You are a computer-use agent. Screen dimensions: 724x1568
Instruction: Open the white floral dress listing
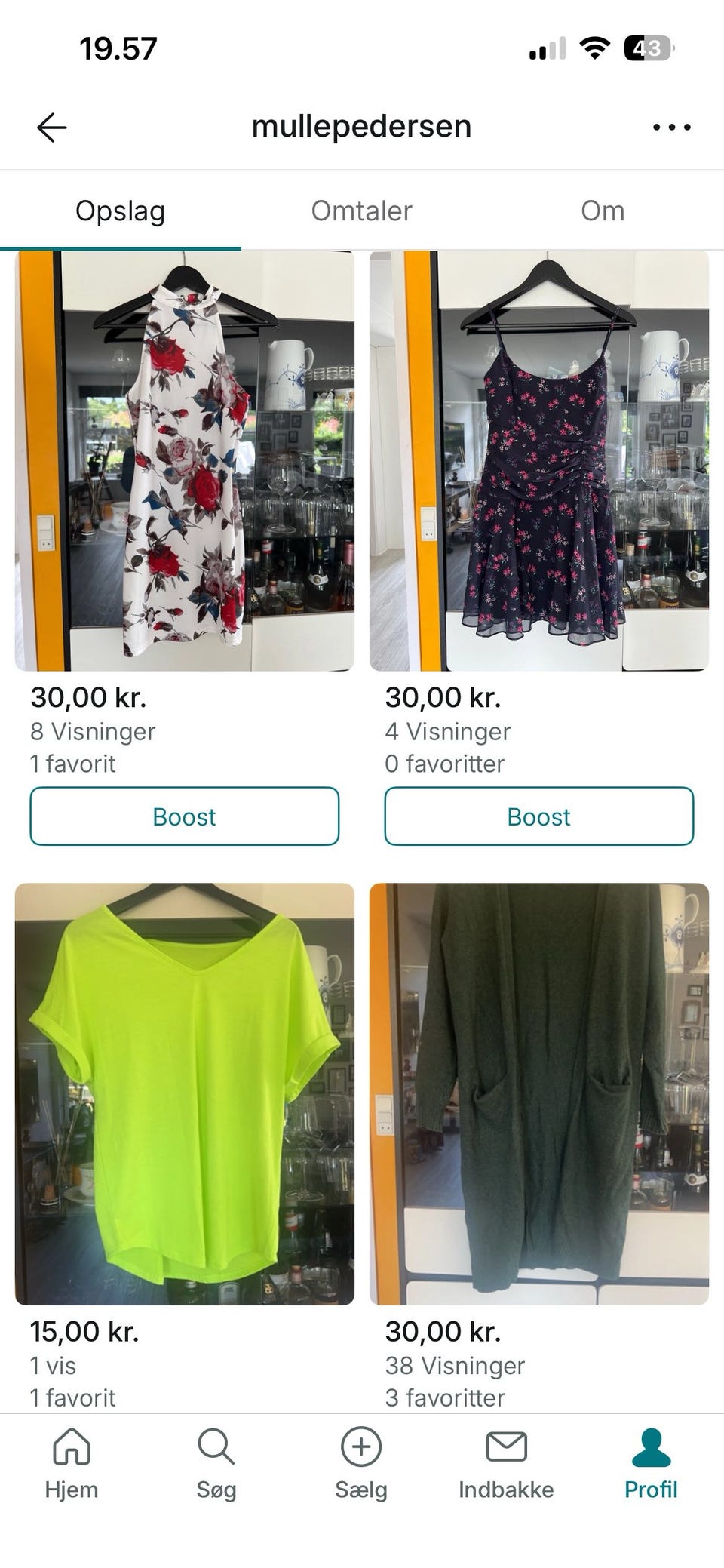point(185,460)
